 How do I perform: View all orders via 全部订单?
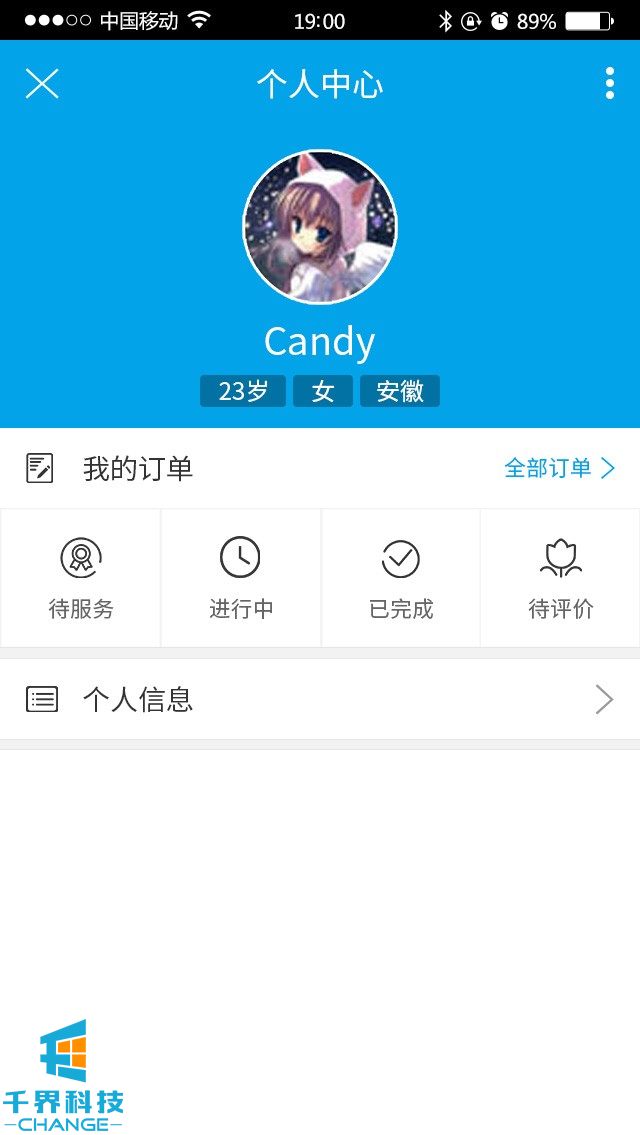click(559, 468)
